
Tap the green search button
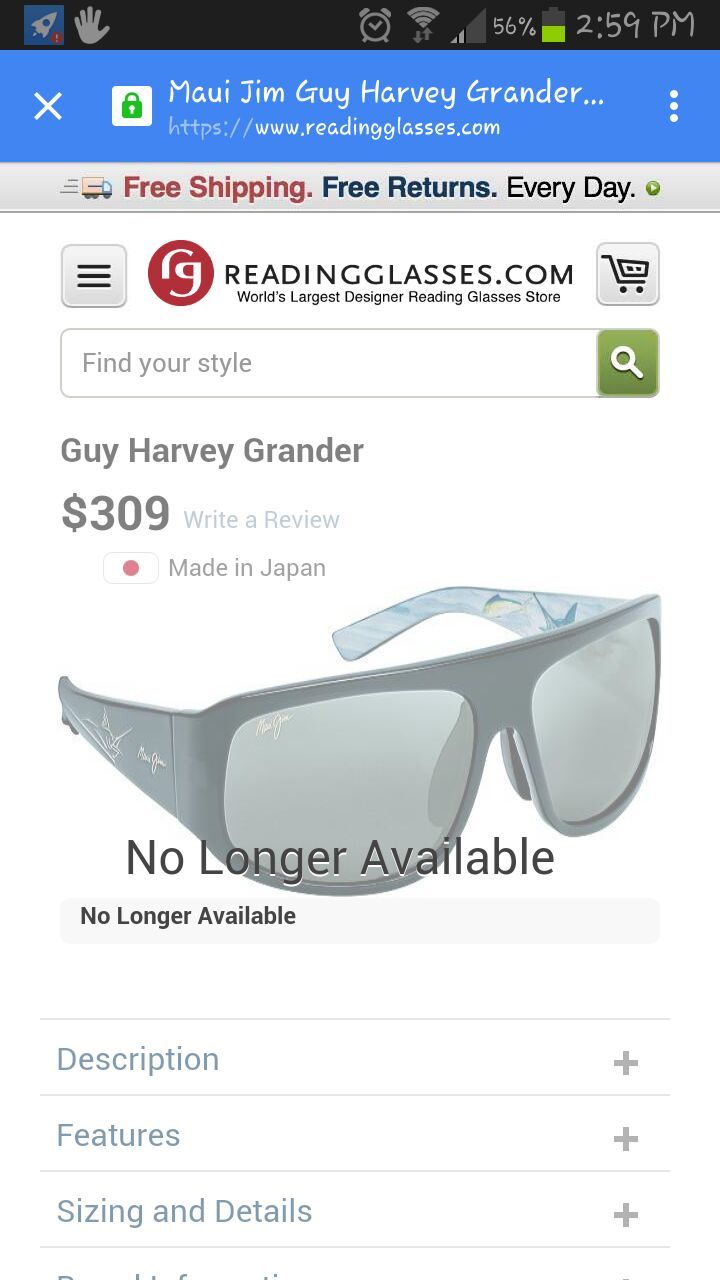[x=628, y=363]
